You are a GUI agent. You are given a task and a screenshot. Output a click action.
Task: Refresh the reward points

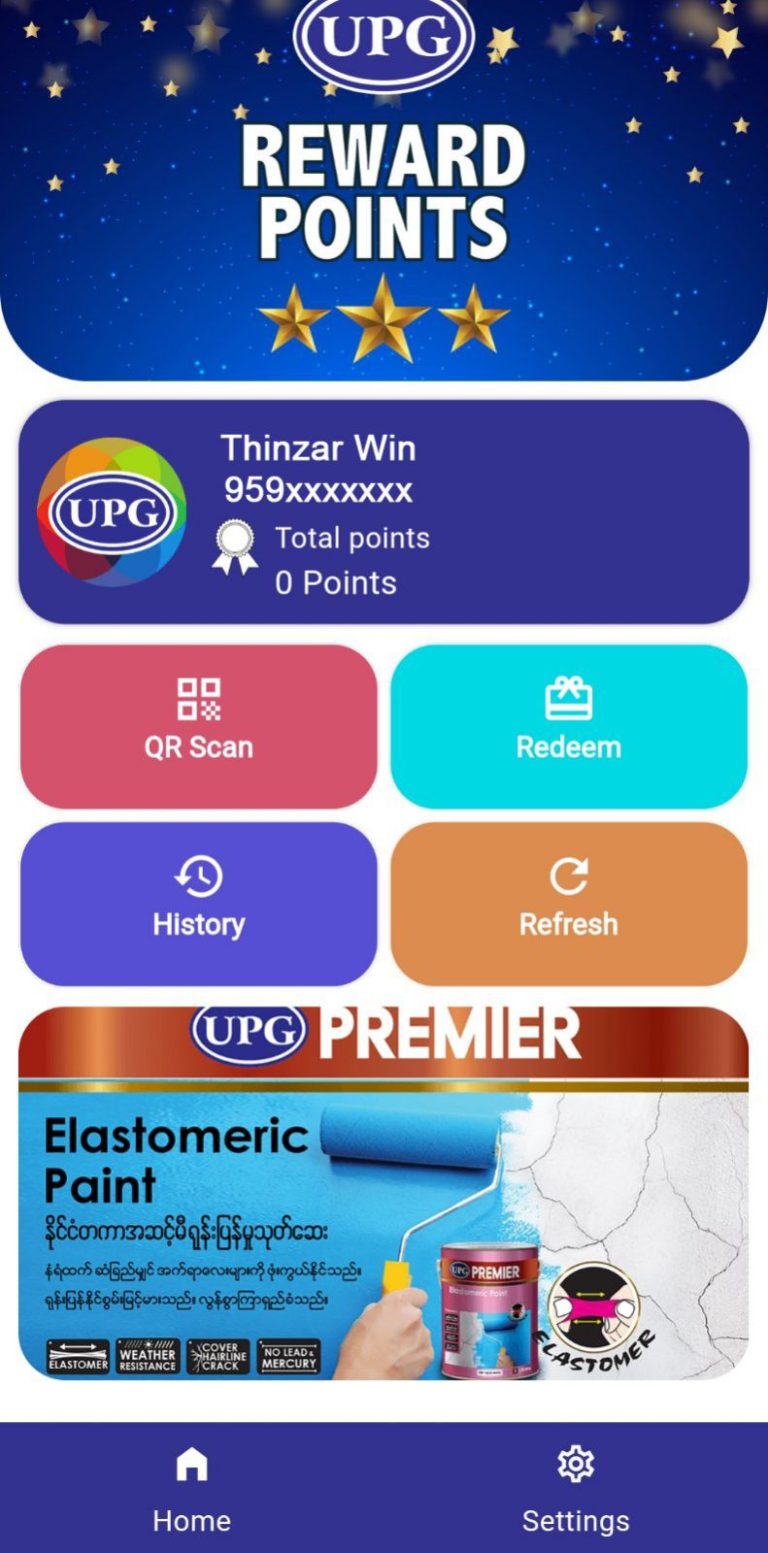point(568,903)
